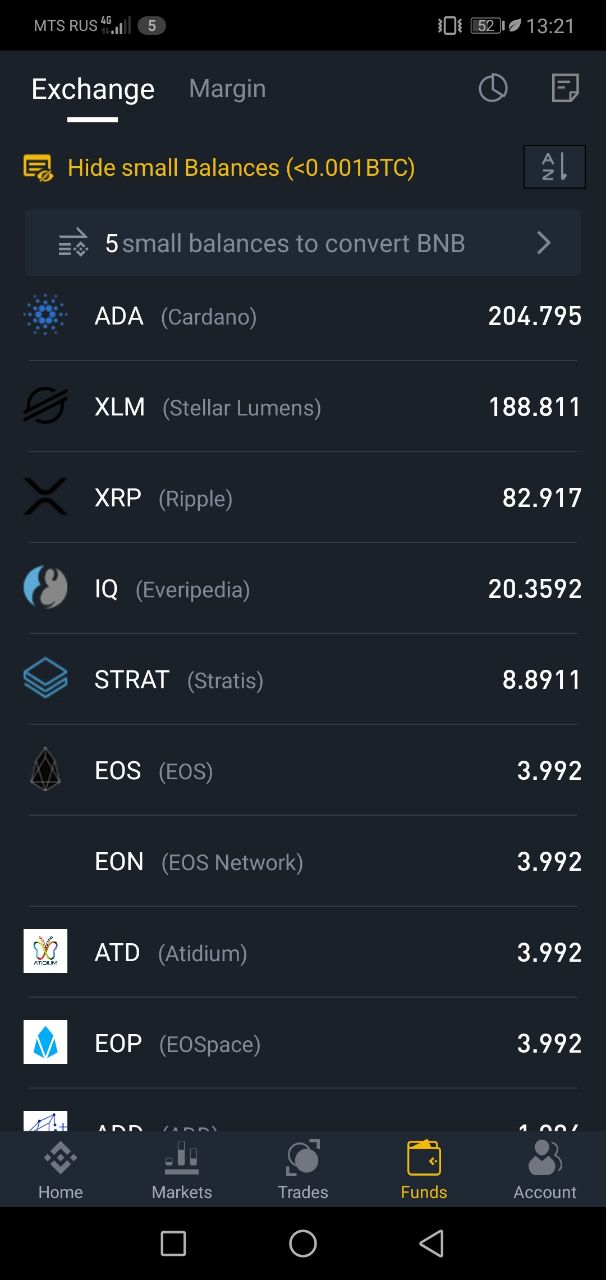View the EON EOS Network row
The image size is (606, 1280).
tap(303, 862)
